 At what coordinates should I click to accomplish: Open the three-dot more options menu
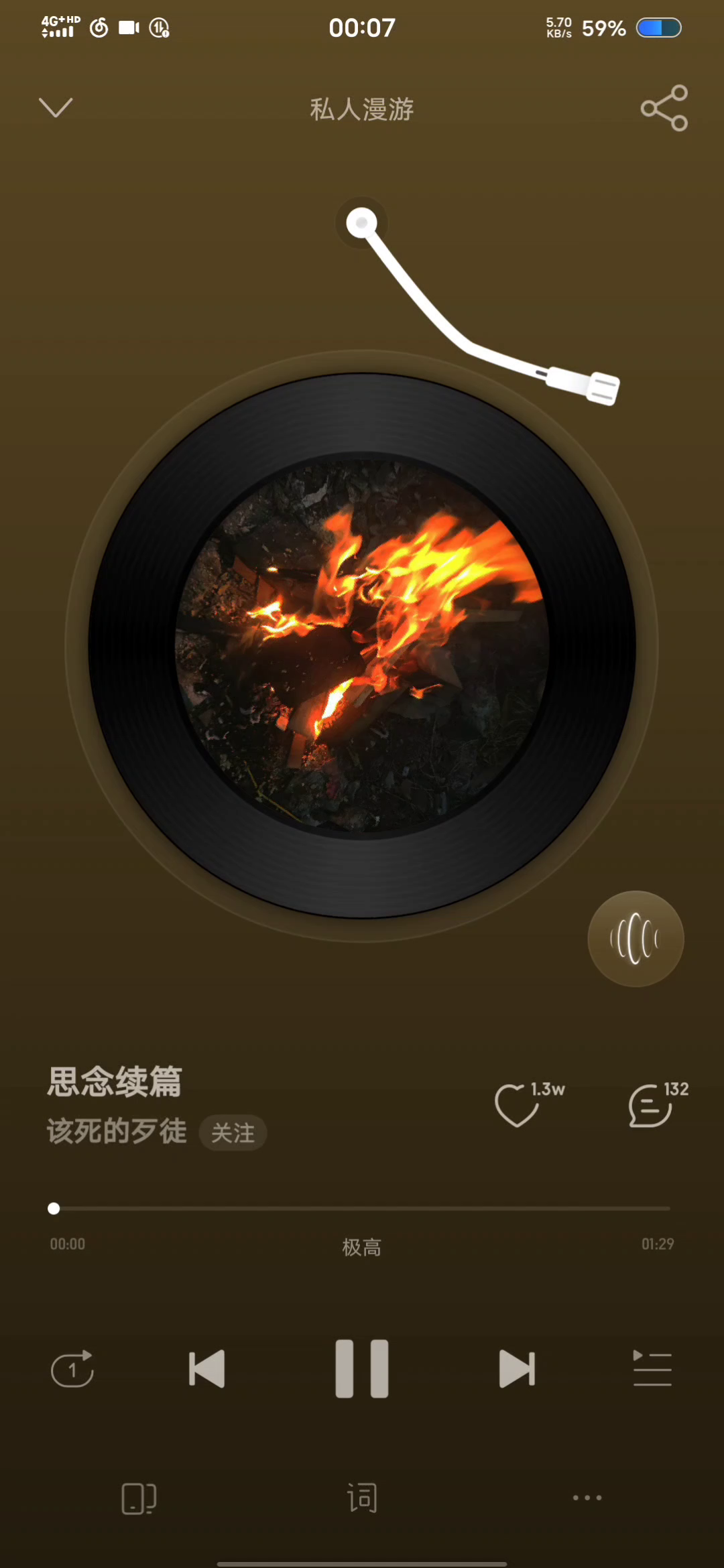(x=587, y=1498)
